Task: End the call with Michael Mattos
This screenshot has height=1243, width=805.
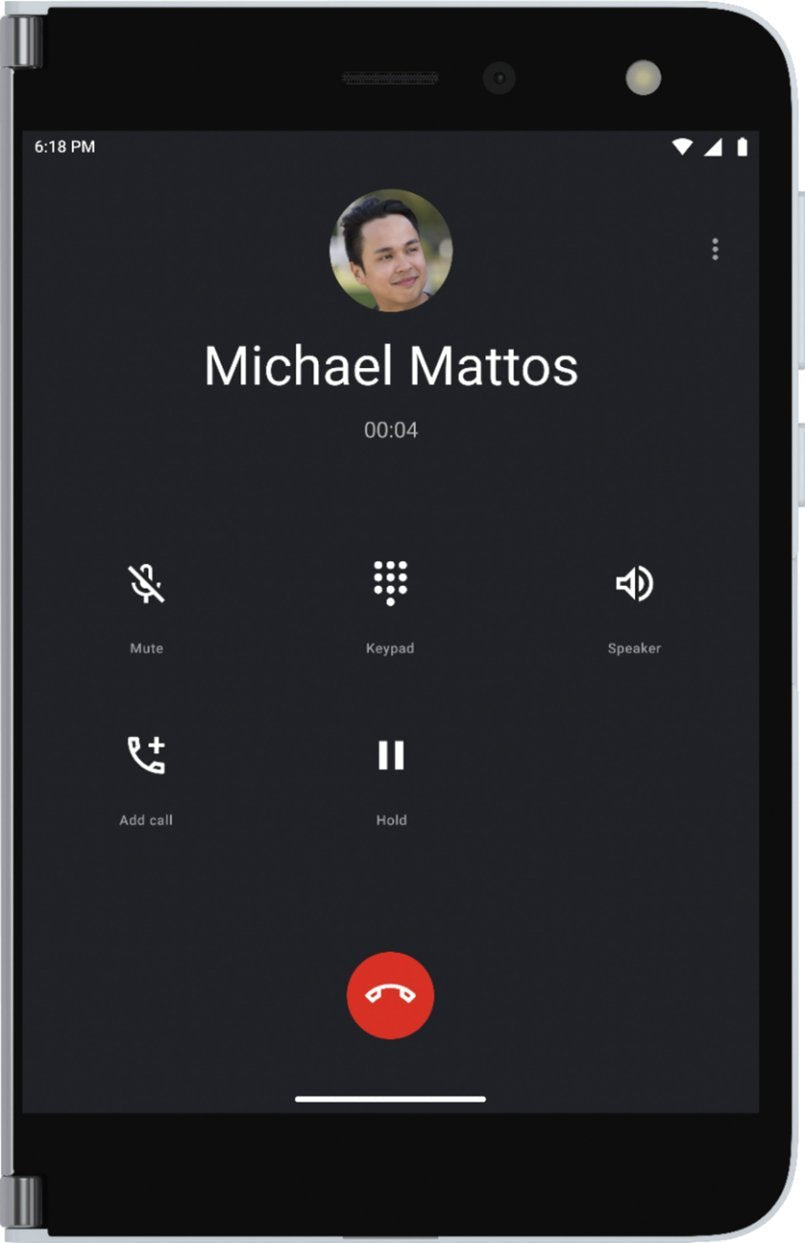Action: tap(390, 995)
